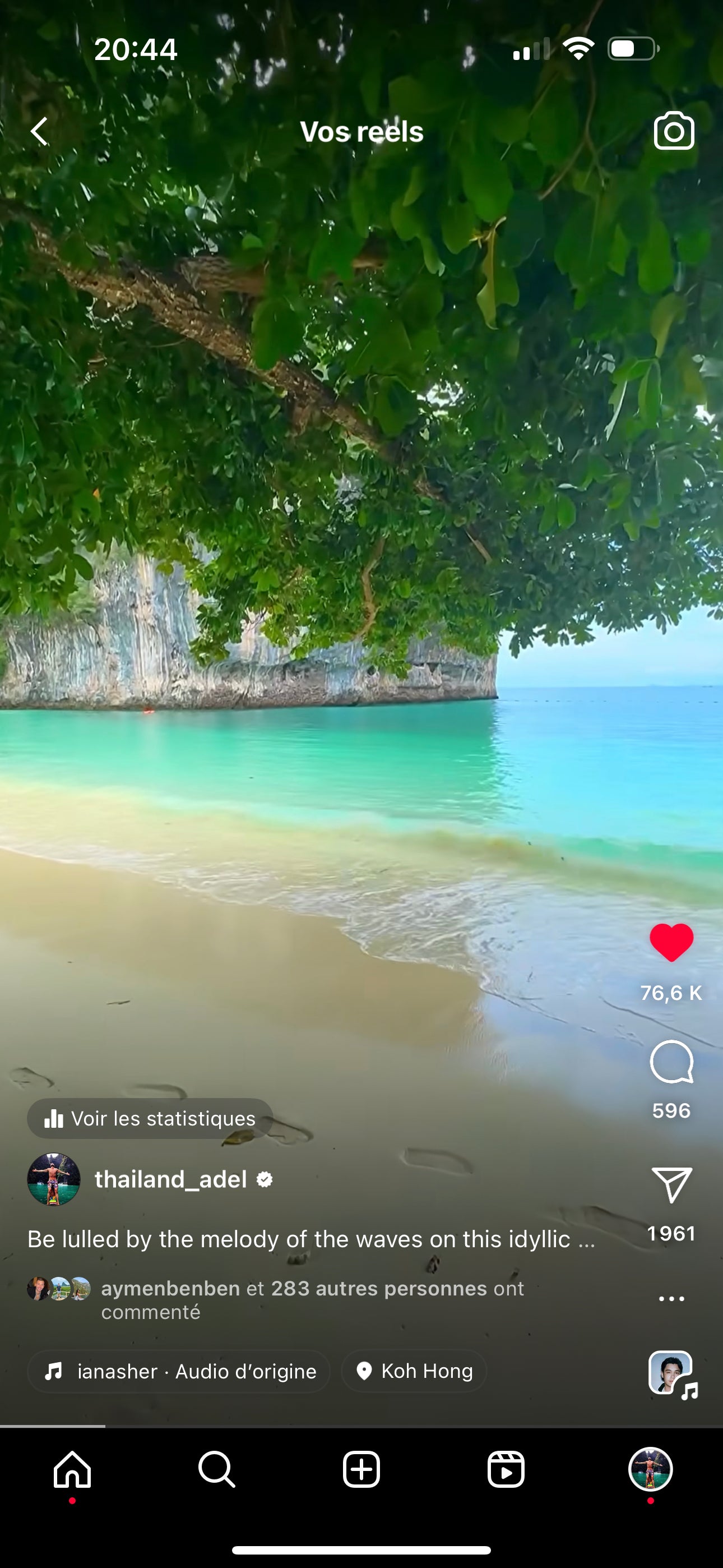Open the camera to create a reel
Image resolution: width=723 pixels, height=1568 pixels.
click(x=674, y=131)
